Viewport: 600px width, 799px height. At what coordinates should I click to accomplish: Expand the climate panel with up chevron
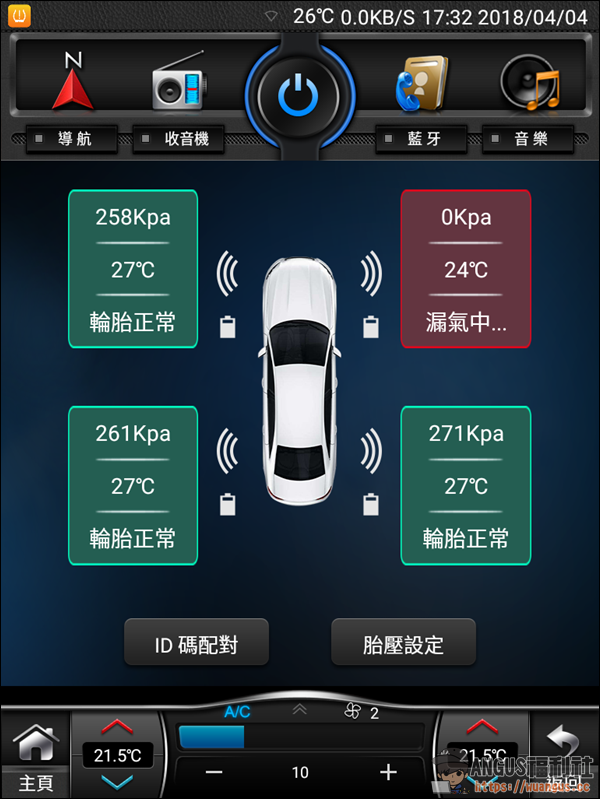coord(299,710)
